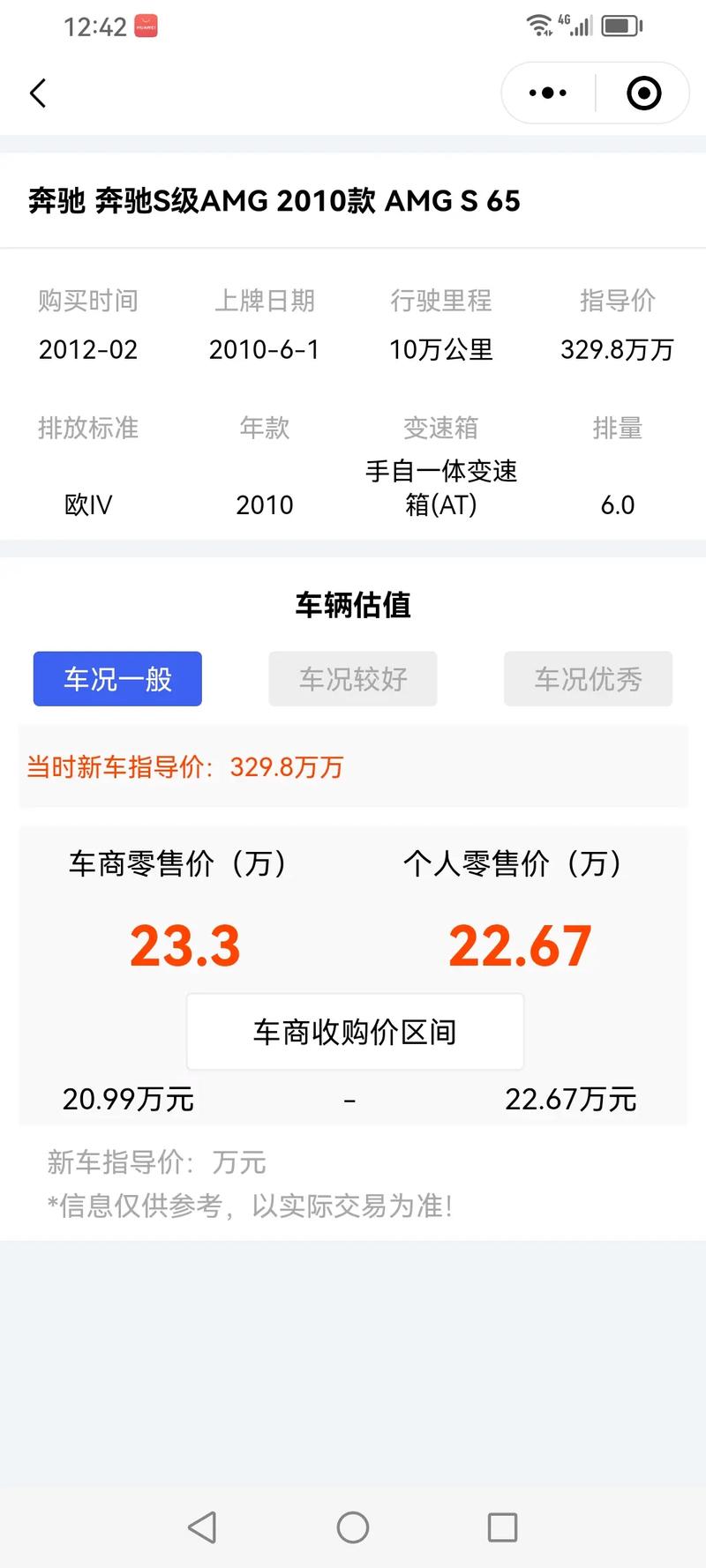Image resolution: width=706 pixels, height=1568 pixels.
Task: Tap the 个人零售价 price of 22.67
Action: tap(519, 945)
